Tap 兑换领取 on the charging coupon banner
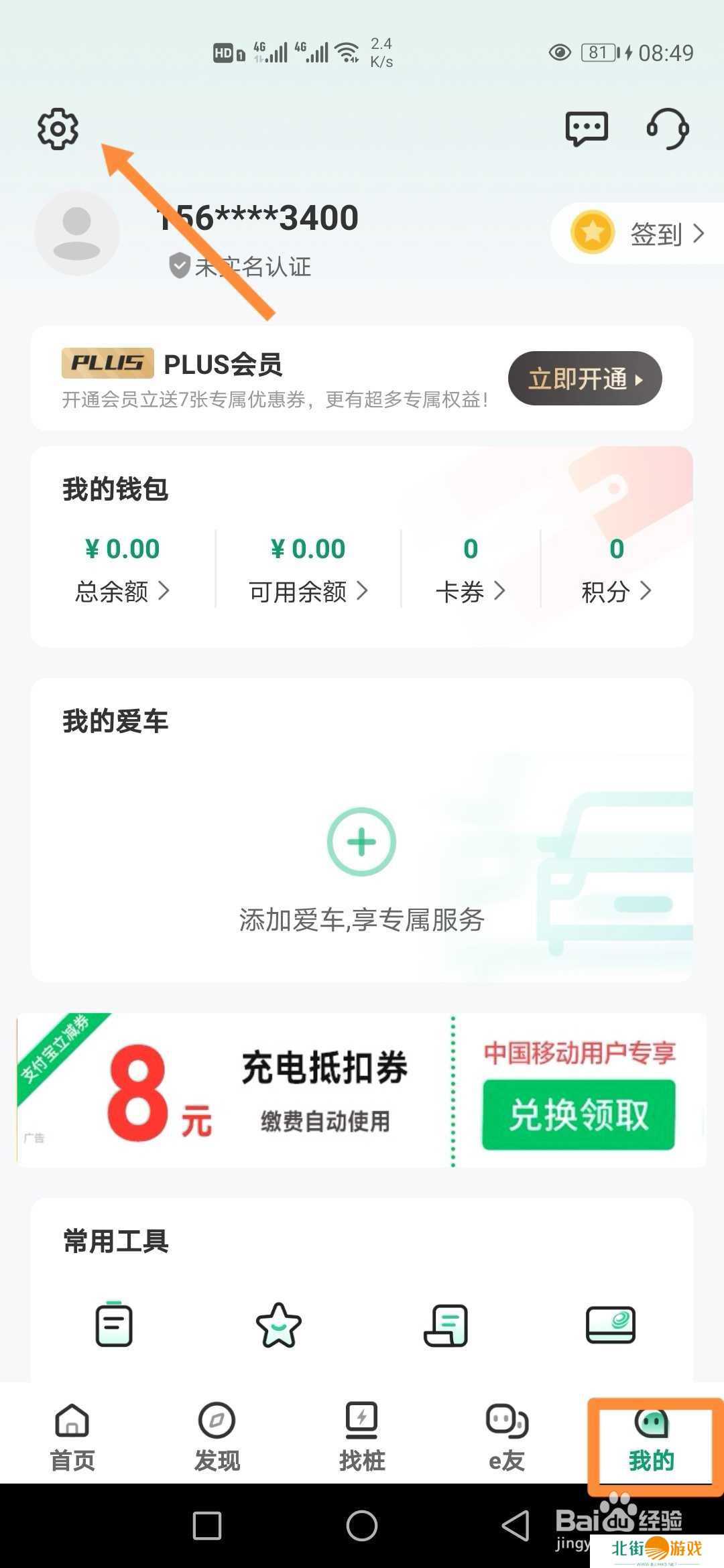 pyautogui.click(x=578, y=1115)
